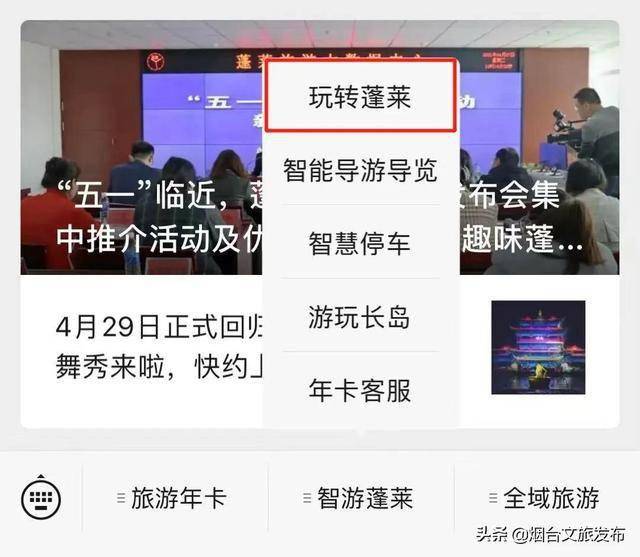Select 年卡客服 menu entry
Viewport: 640px width, 557px height.
click(x=360, y=391)
